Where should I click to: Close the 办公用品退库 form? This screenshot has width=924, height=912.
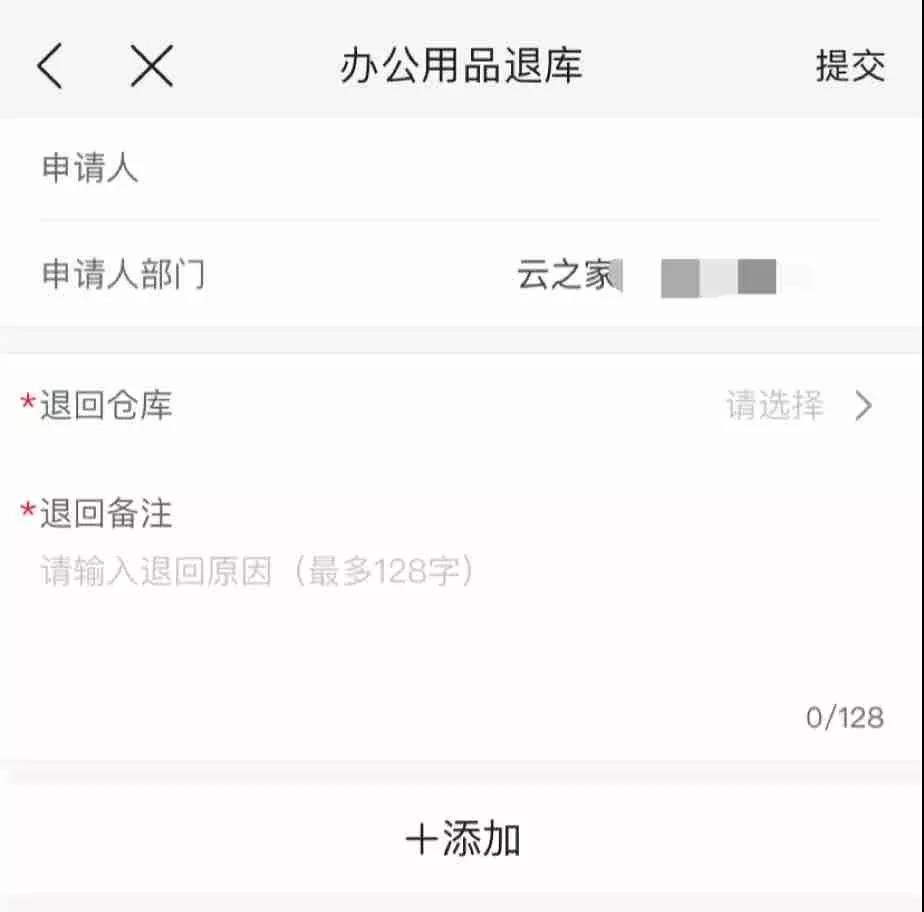[152, 67]
